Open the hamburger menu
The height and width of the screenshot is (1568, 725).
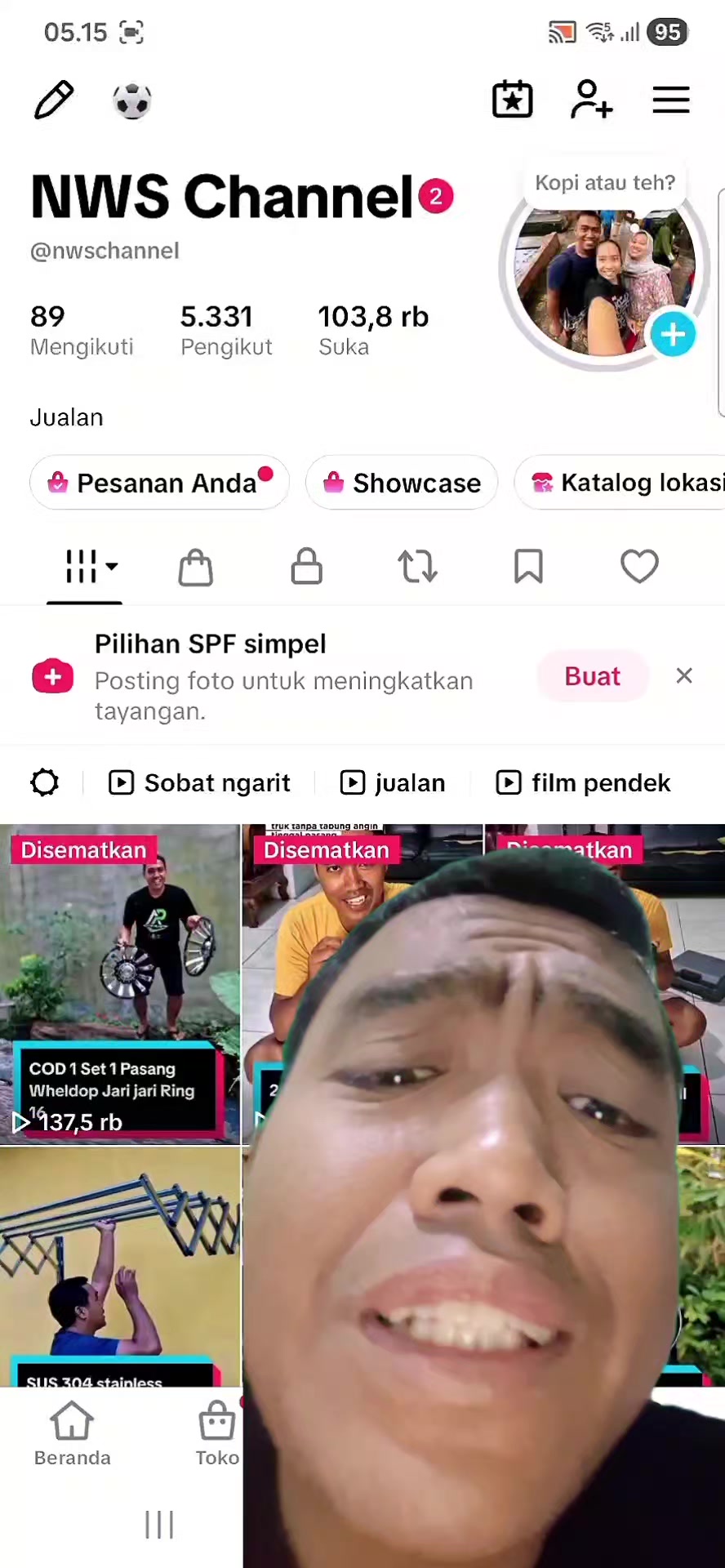[671, 100]
